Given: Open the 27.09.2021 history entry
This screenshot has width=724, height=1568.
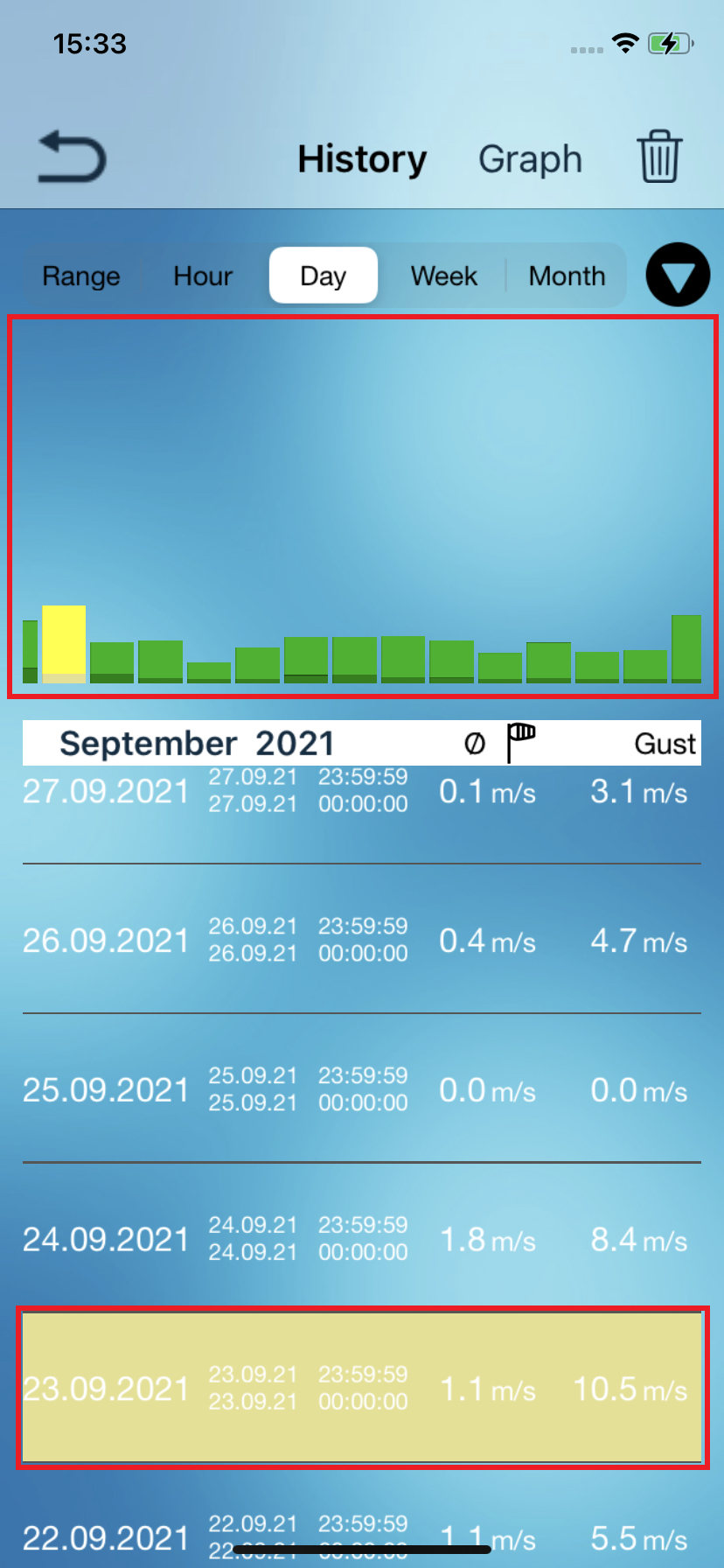Looking at the screenshot, I should coord(361,803).
